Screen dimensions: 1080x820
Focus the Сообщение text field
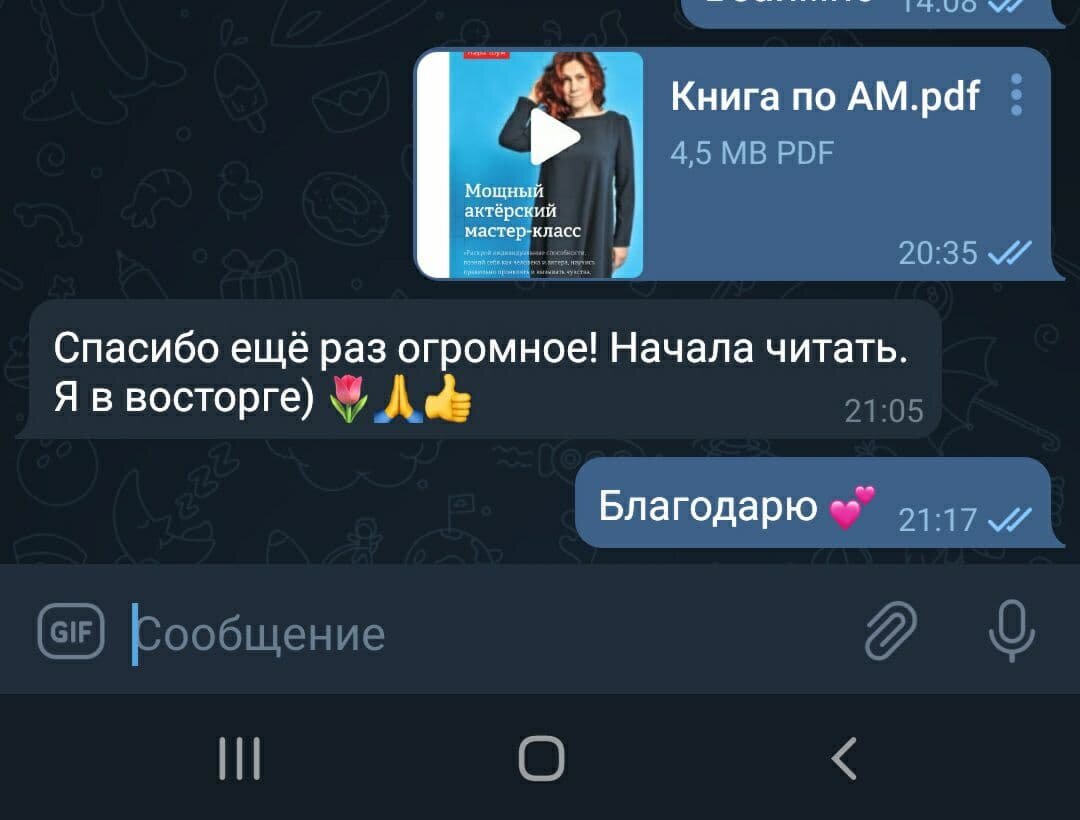point(480,634)
